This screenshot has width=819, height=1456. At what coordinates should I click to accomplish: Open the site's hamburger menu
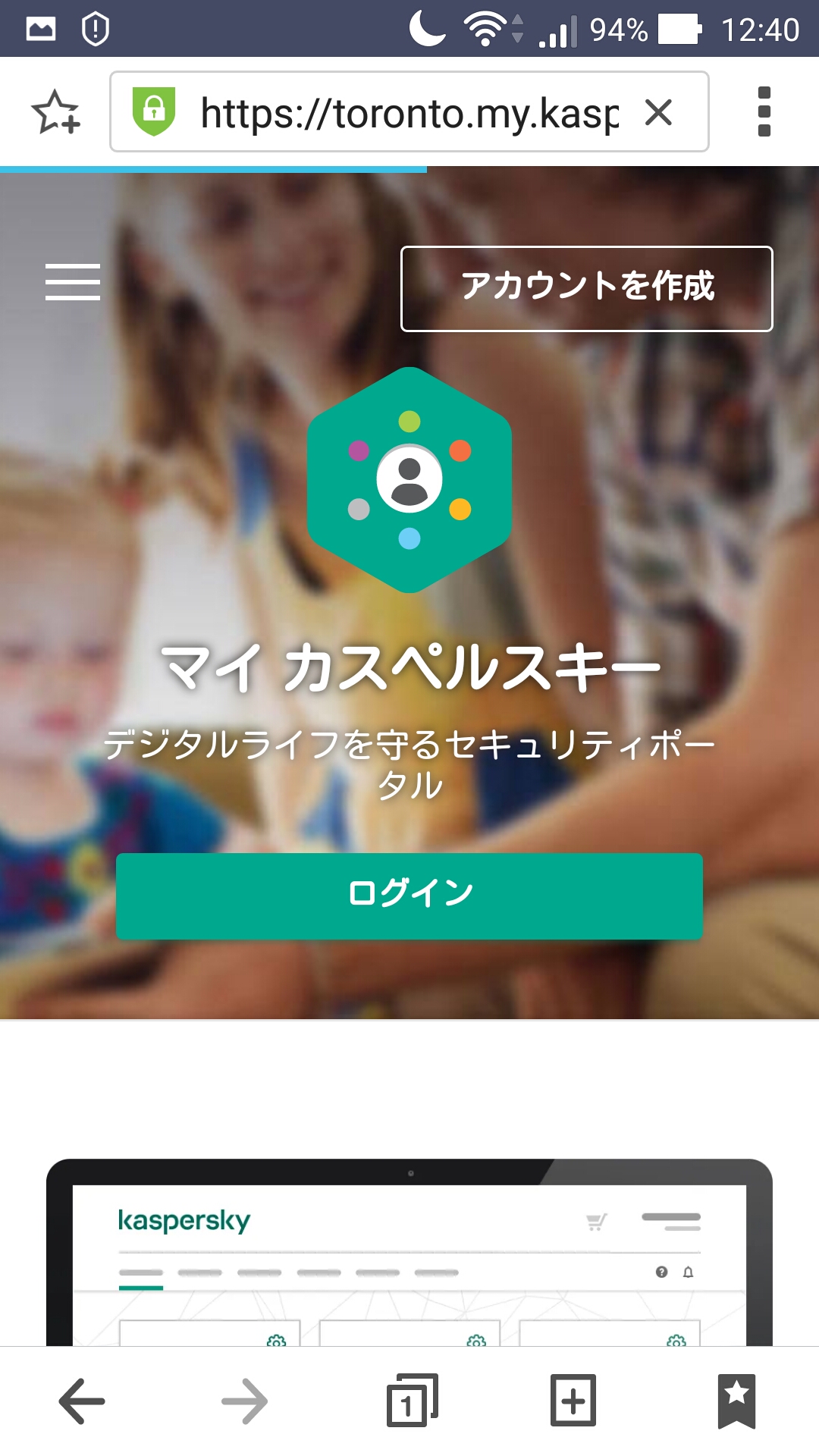click(73, 282)
